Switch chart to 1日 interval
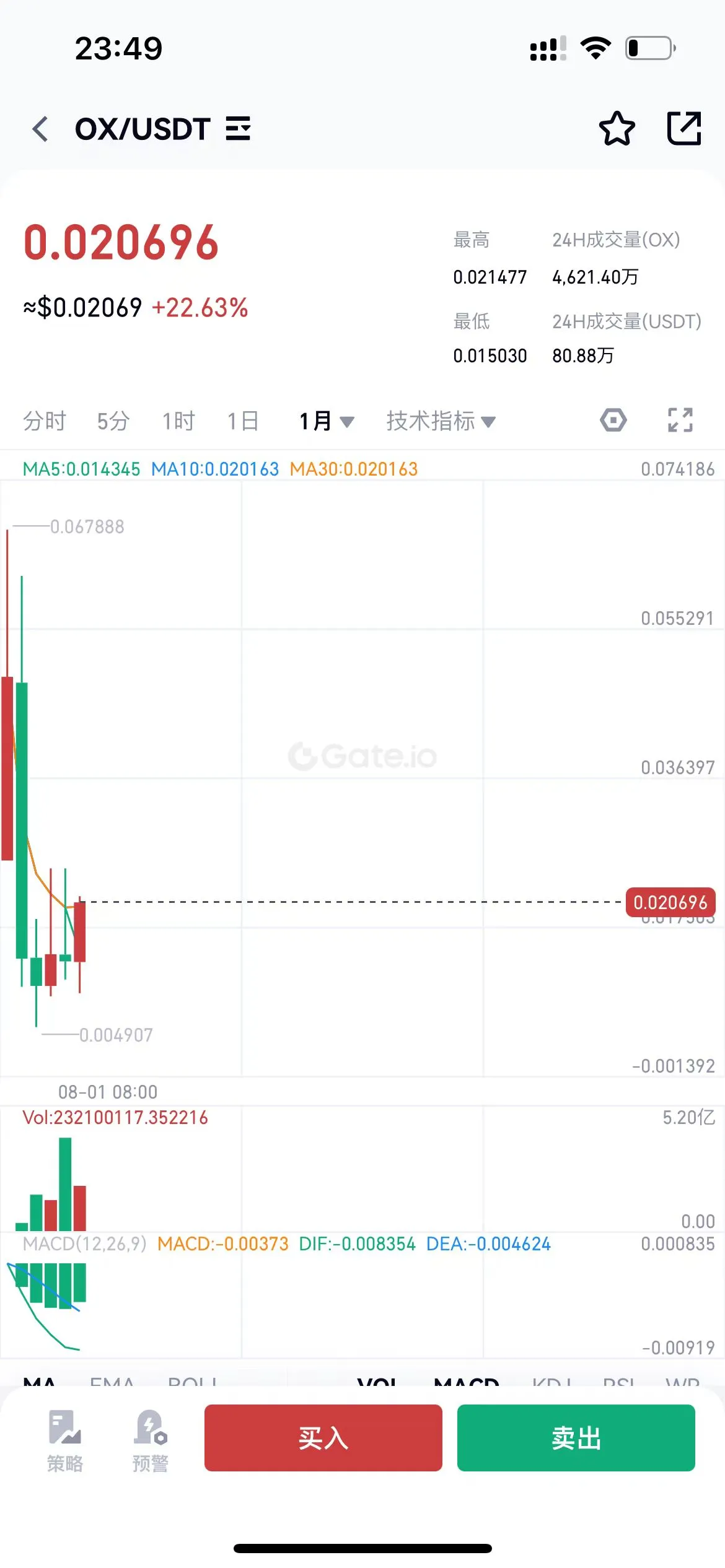 coord(242,421)
